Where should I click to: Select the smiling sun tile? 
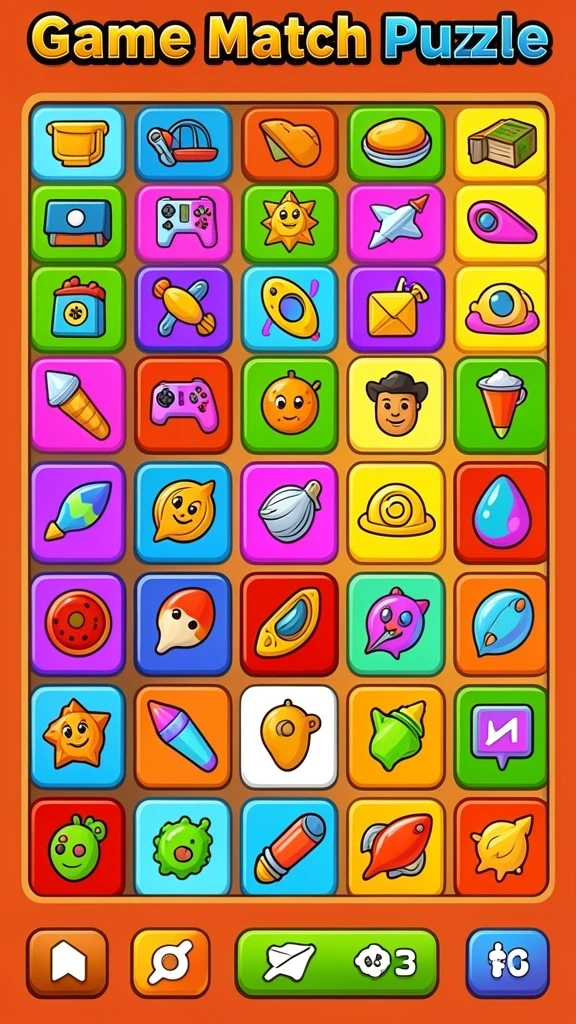290,223
